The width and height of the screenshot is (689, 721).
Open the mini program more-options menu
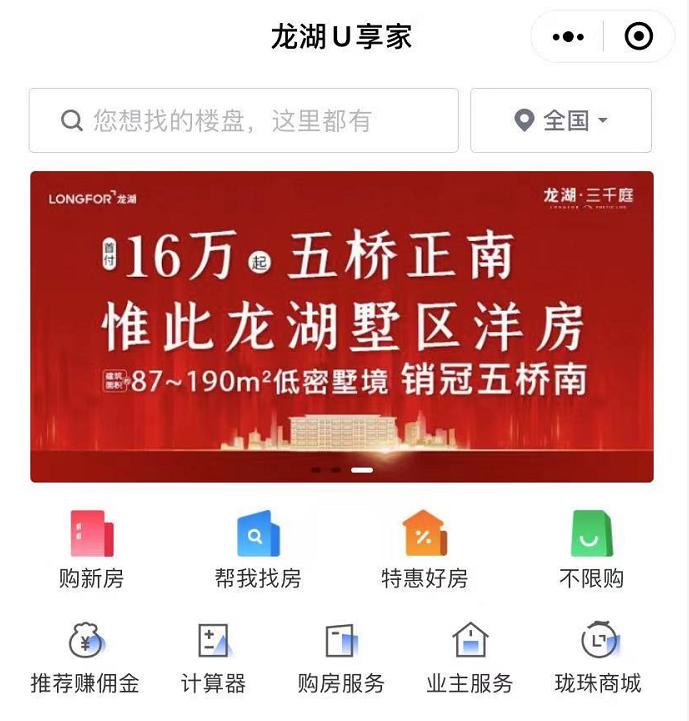568,37
